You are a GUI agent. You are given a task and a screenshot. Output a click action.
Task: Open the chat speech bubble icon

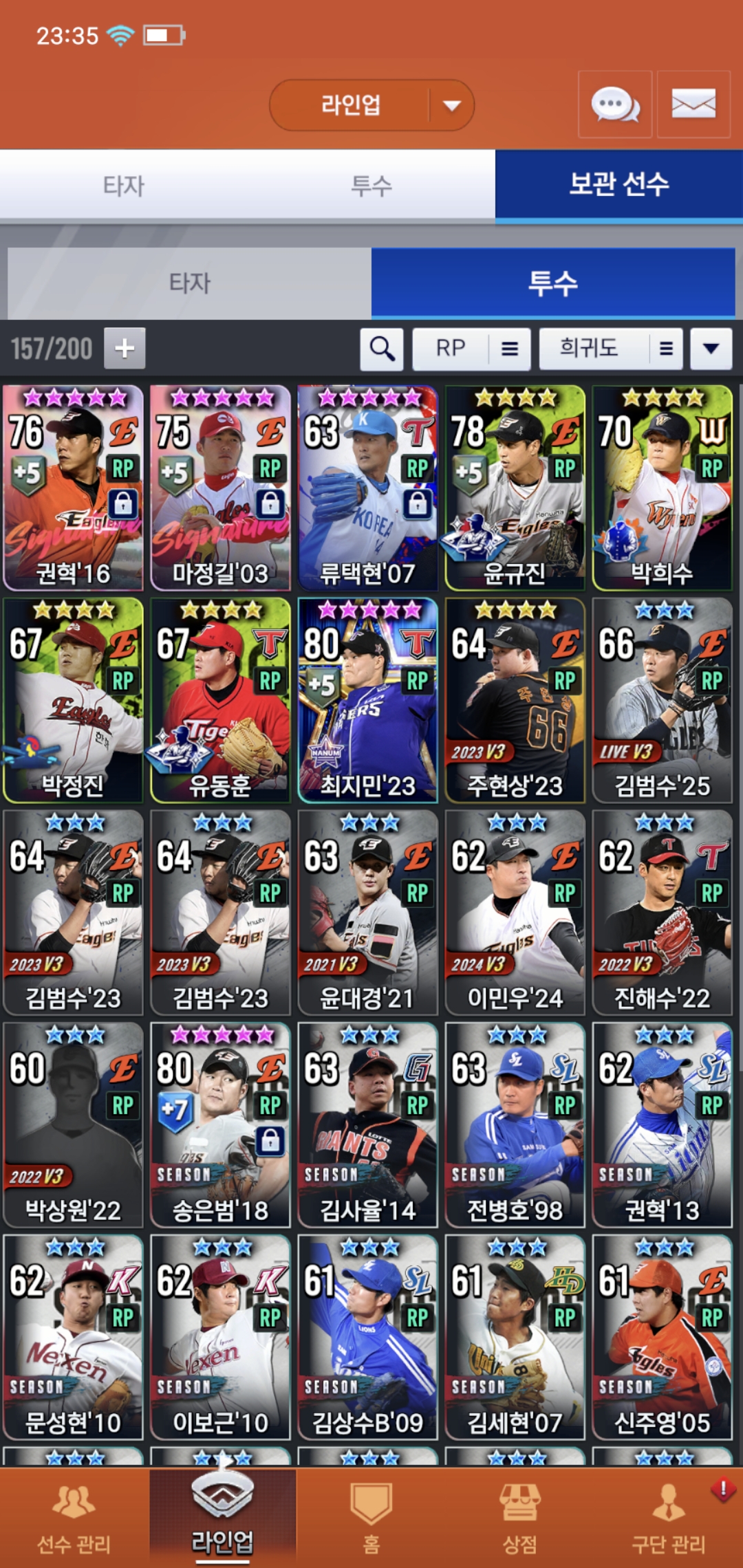click(x=614, y=105)
